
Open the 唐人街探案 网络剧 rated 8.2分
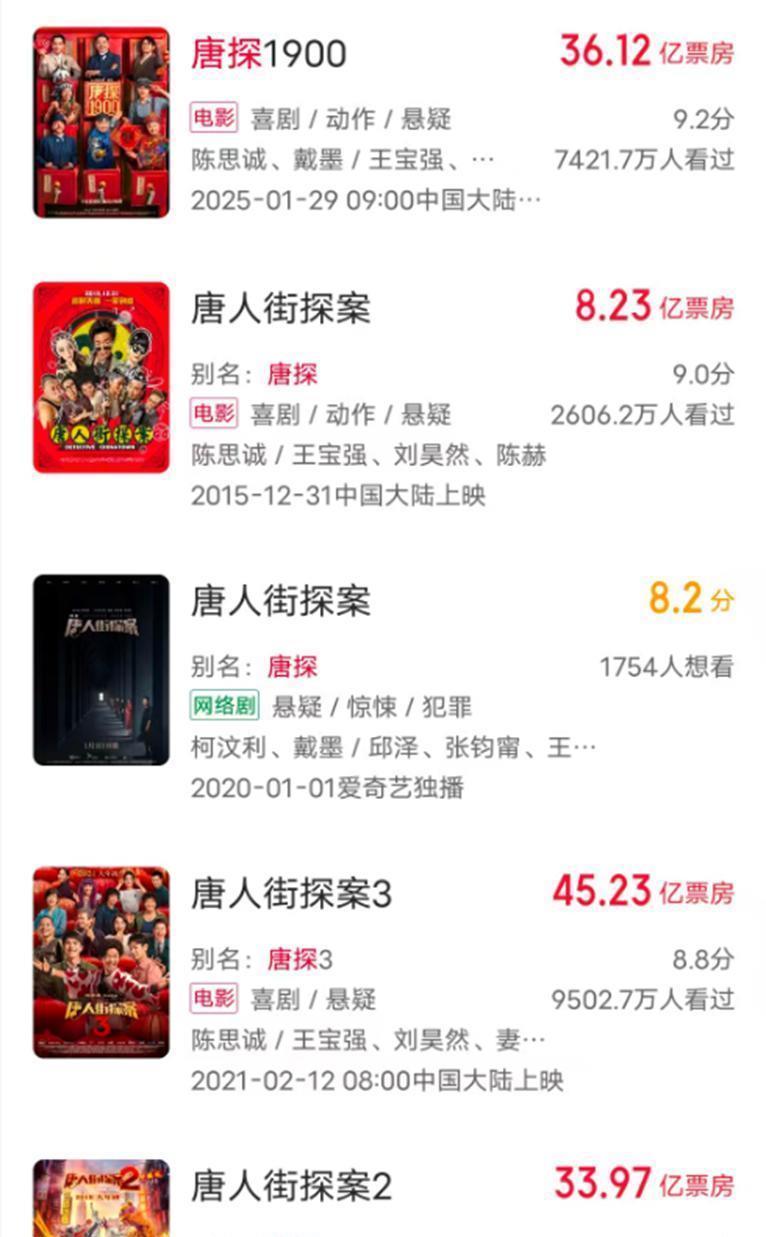point(281,601)
